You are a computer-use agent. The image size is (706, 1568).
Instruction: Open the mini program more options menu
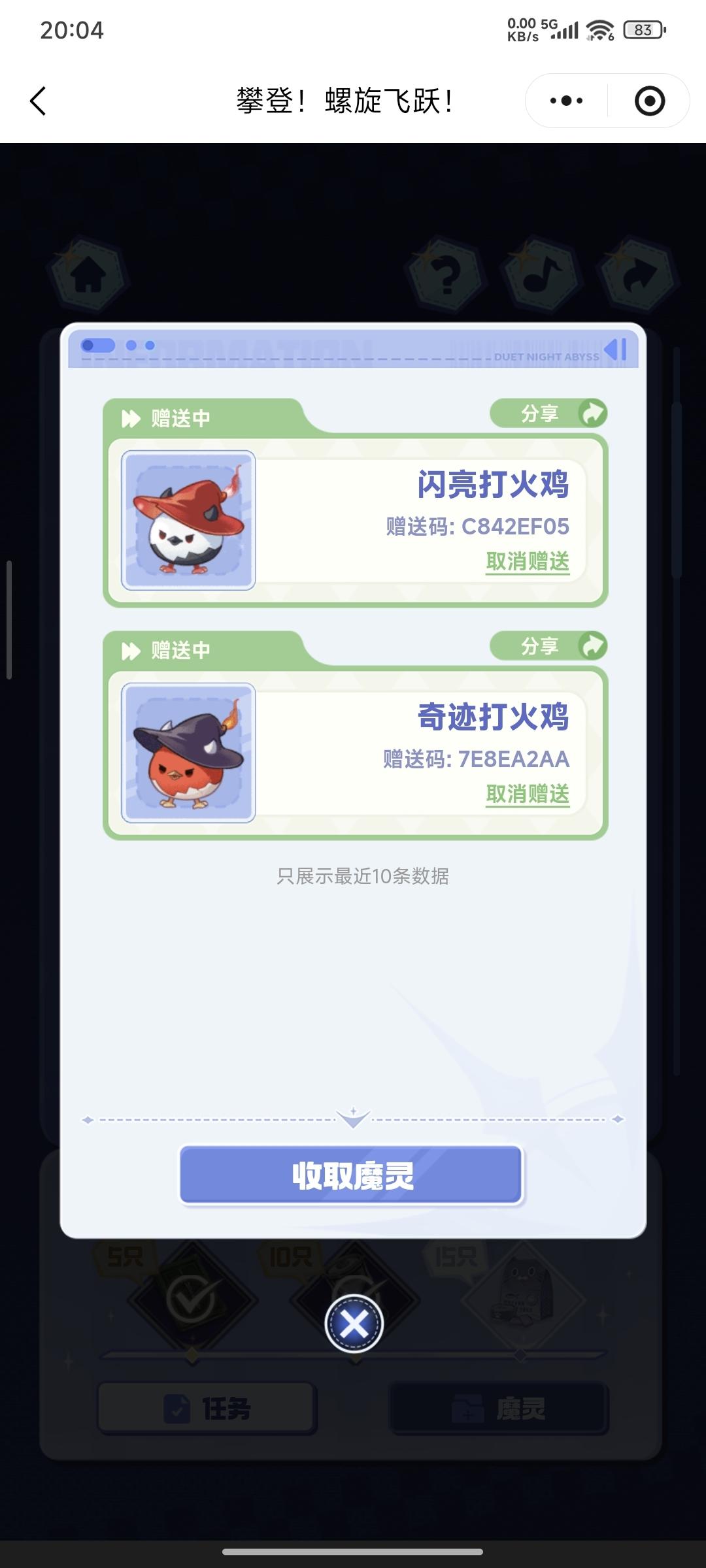(x=566, y=101)
